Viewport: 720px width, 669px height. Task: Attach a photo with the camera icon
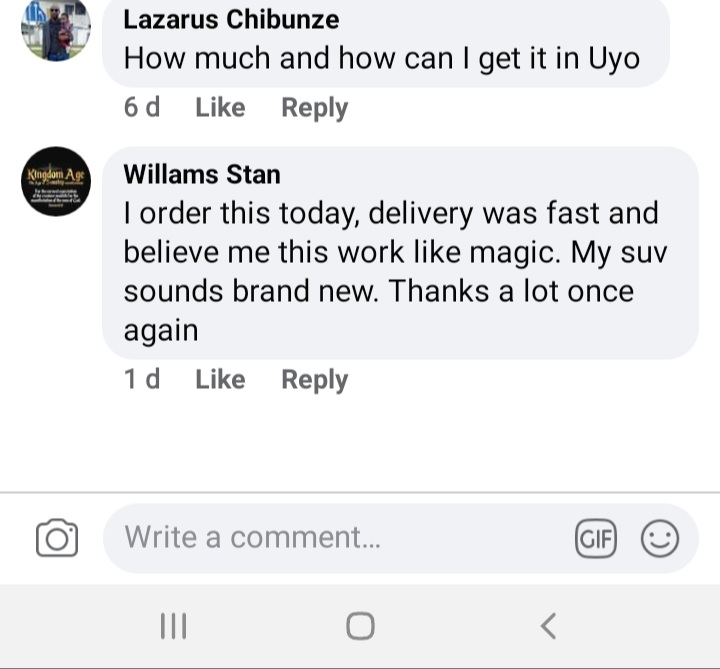(57, 538)
